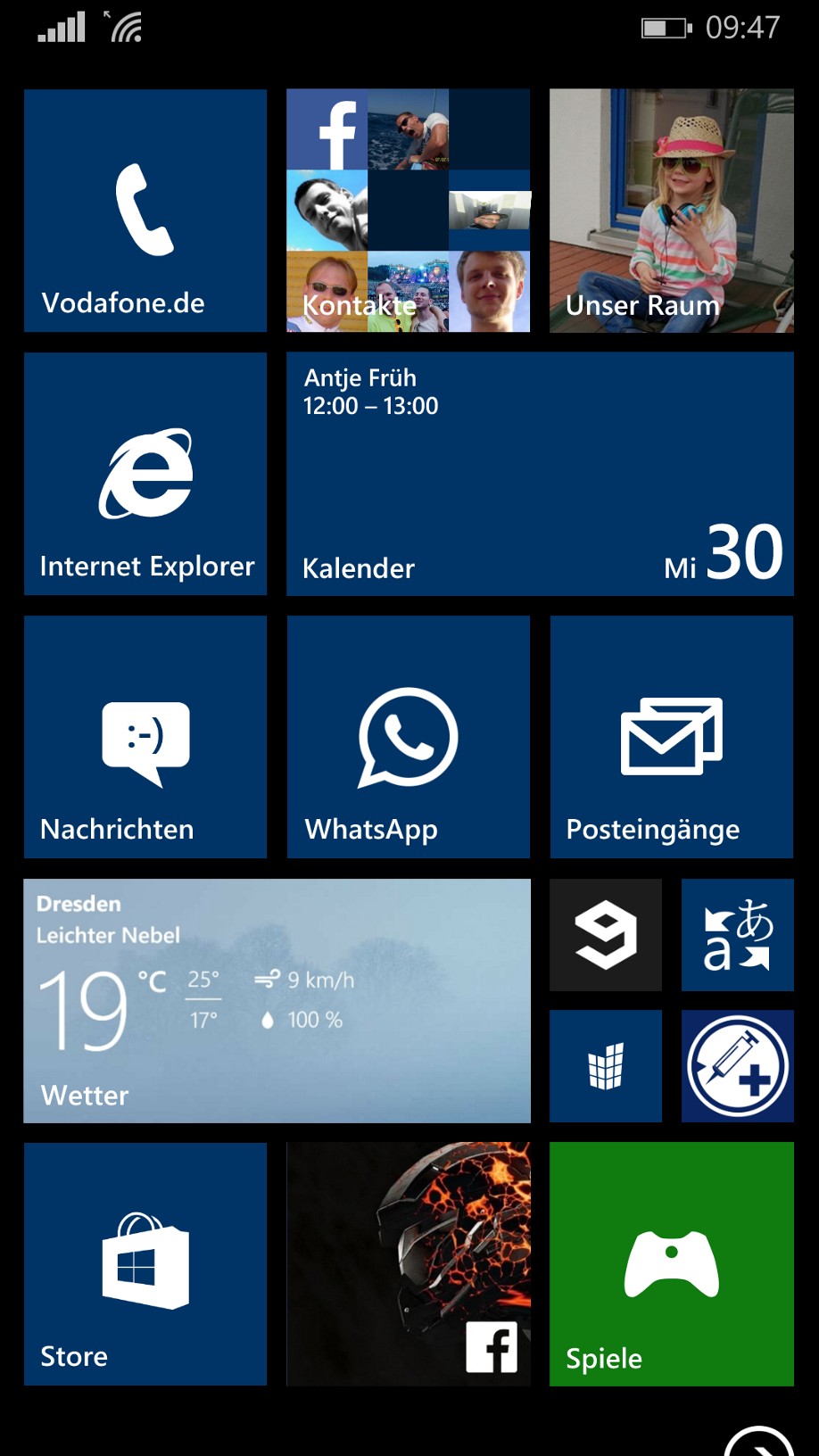This screenshot has width=819, height=1456.
Task: Launch WhatsApp
Action: pyautogui.click(x=408, y=737)
